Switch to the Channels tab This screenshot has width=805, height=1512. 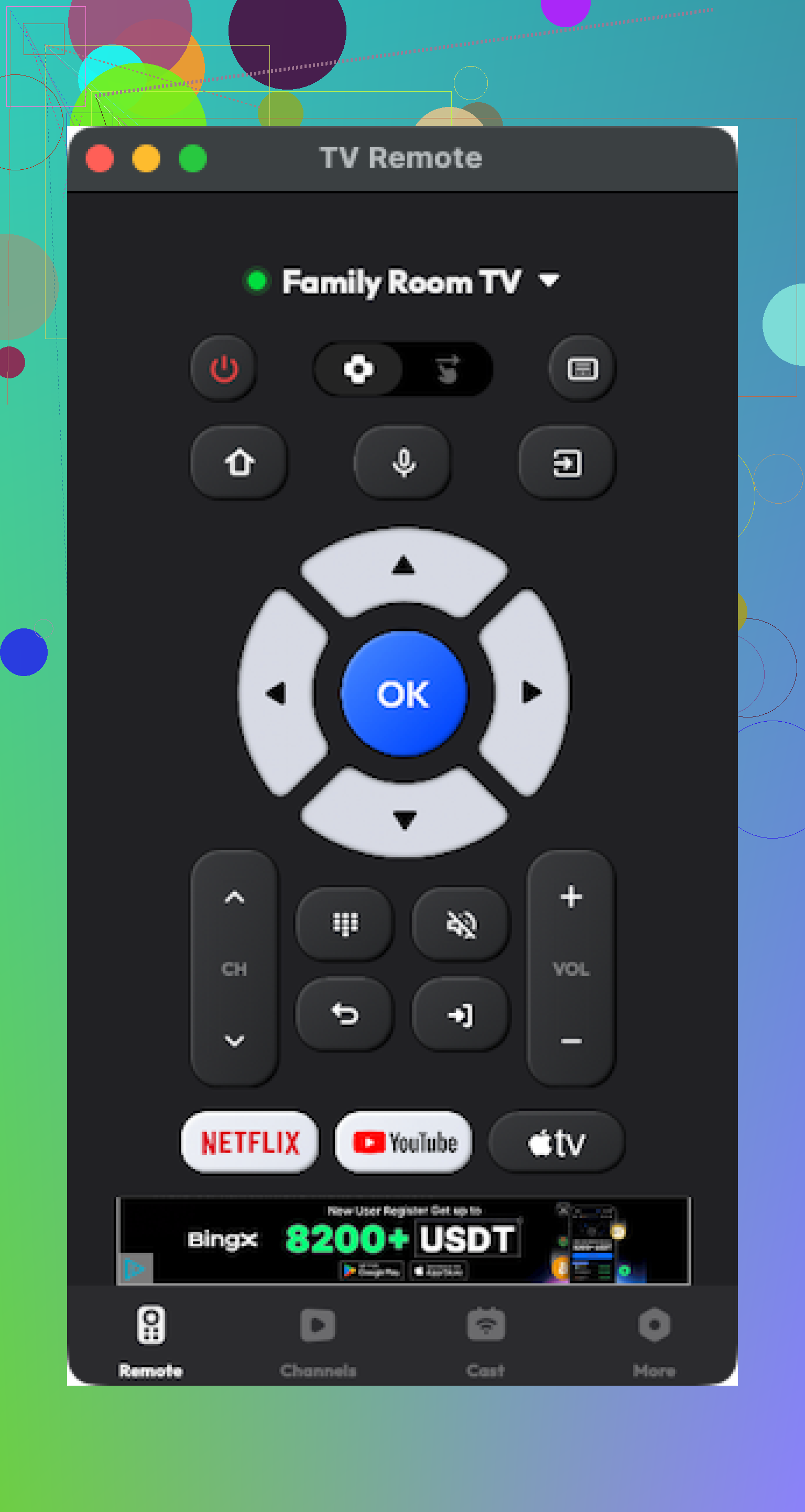click(318, 1342)
